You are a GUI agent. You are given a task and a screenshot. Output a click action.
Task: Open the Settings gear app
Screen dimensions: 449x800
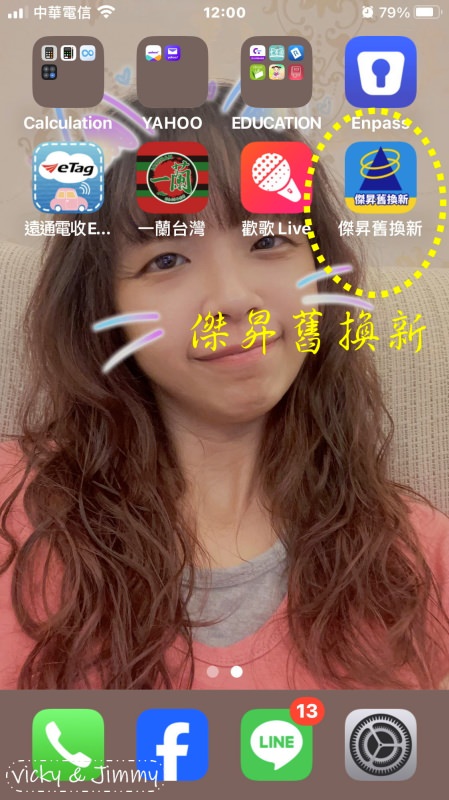click(381, 744)
